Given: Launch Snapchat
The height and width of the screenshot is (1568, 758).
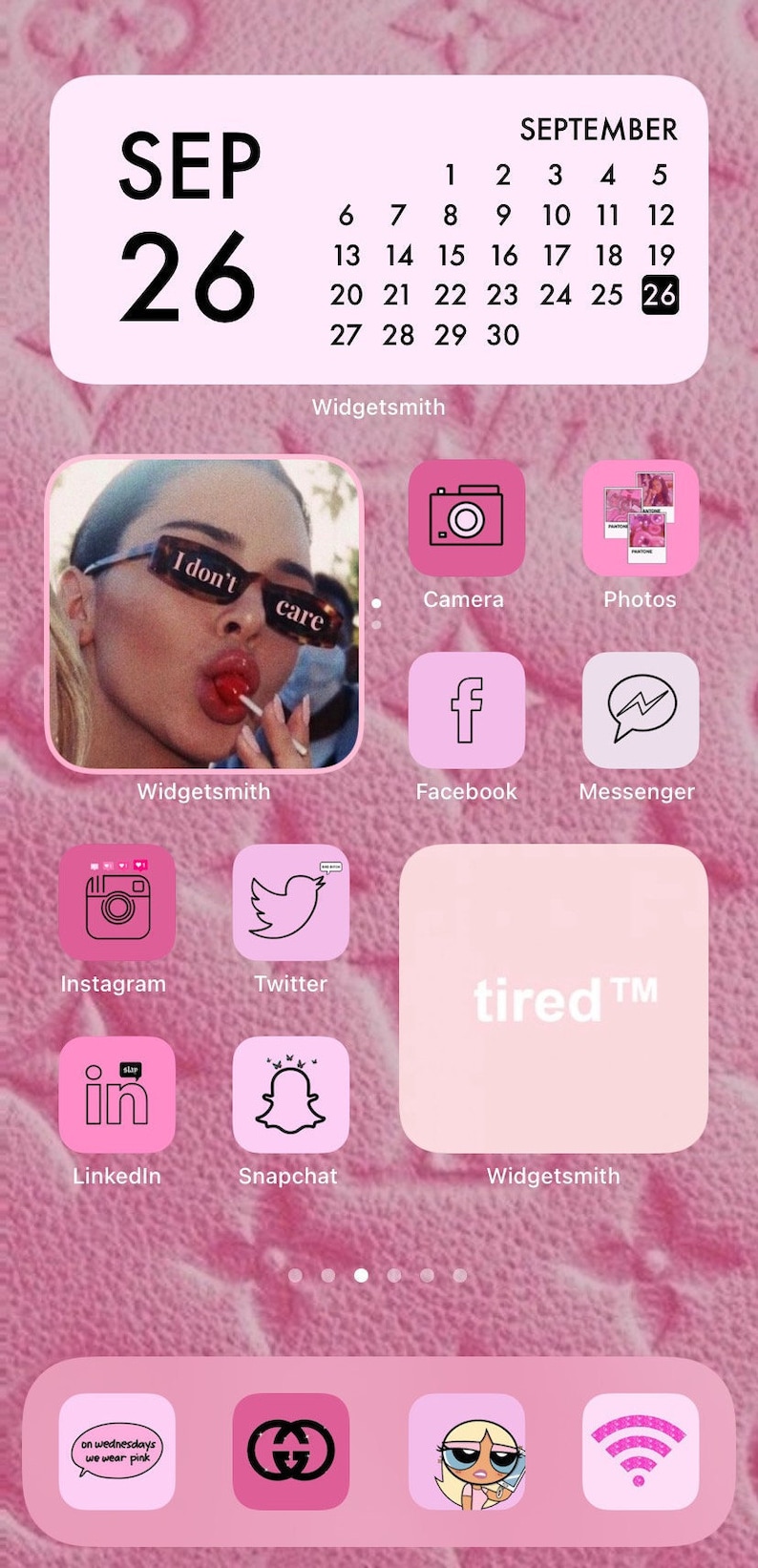Looking at the screenshot, I should (x=291, y=1095).
